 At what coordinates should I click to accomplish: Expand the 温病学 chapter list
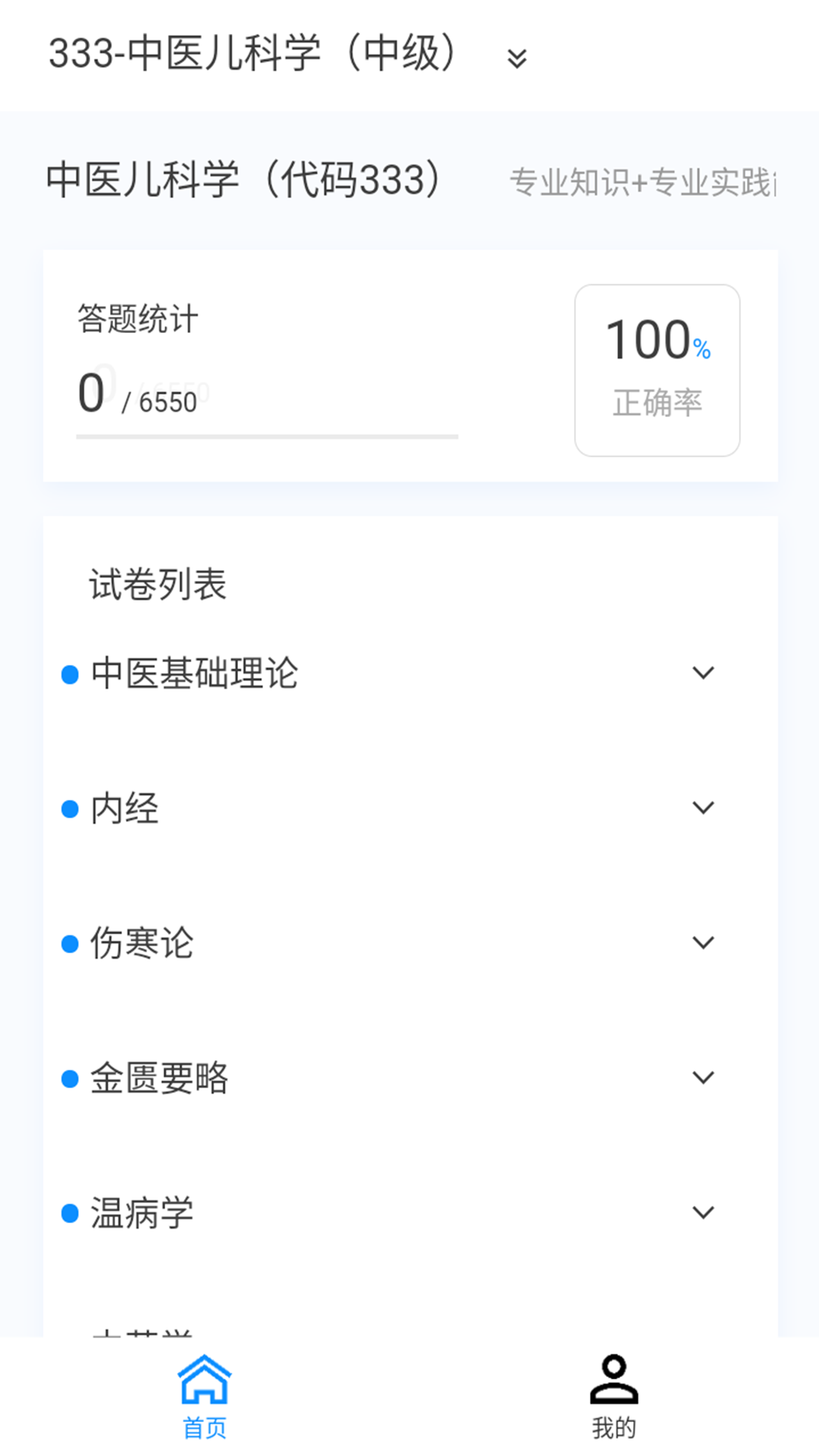pos(704,1213)
